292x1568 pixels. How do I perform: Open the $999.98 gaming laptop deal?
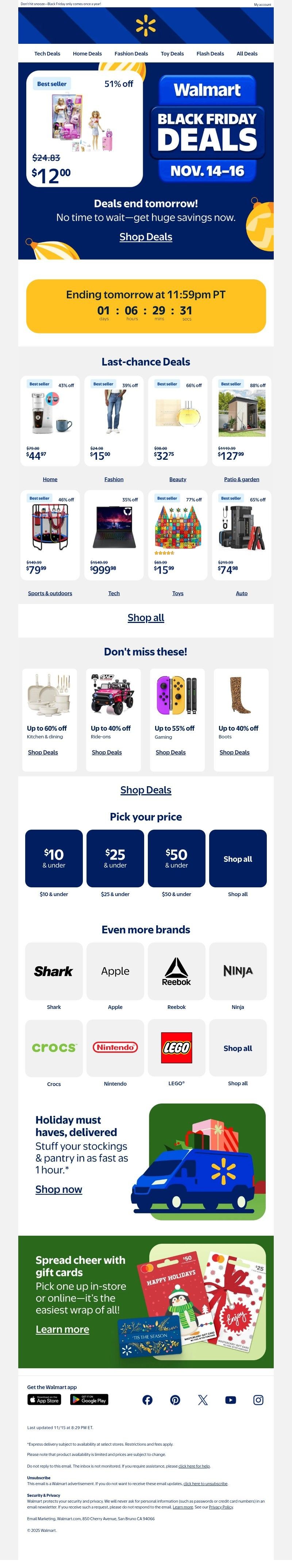pyautogui.click(x=114, y=535)
